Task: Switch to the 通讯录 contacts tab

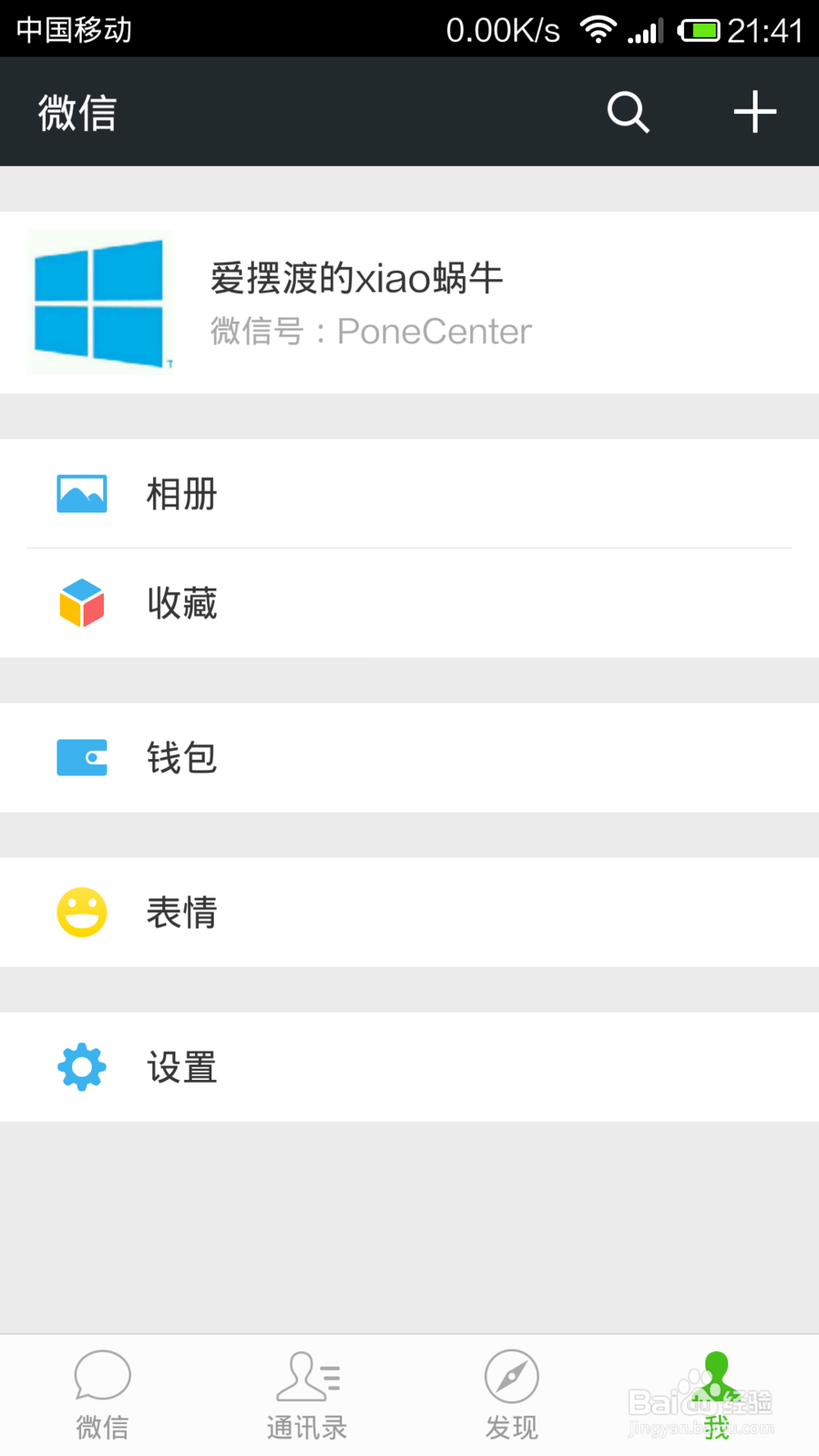Action: tap(307, 1395)
